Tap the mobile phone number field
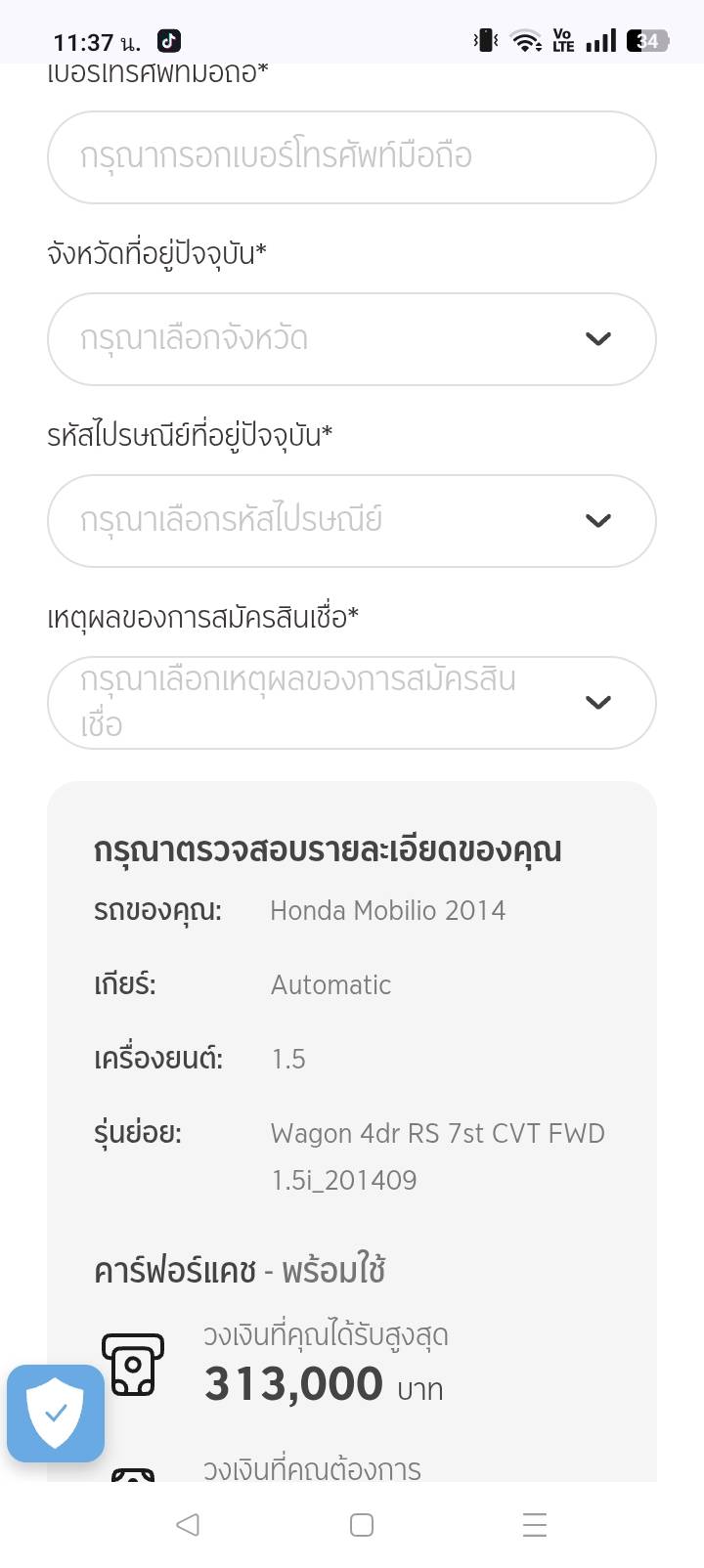This screenshot has width=704, height=1568. click(351, 156)
